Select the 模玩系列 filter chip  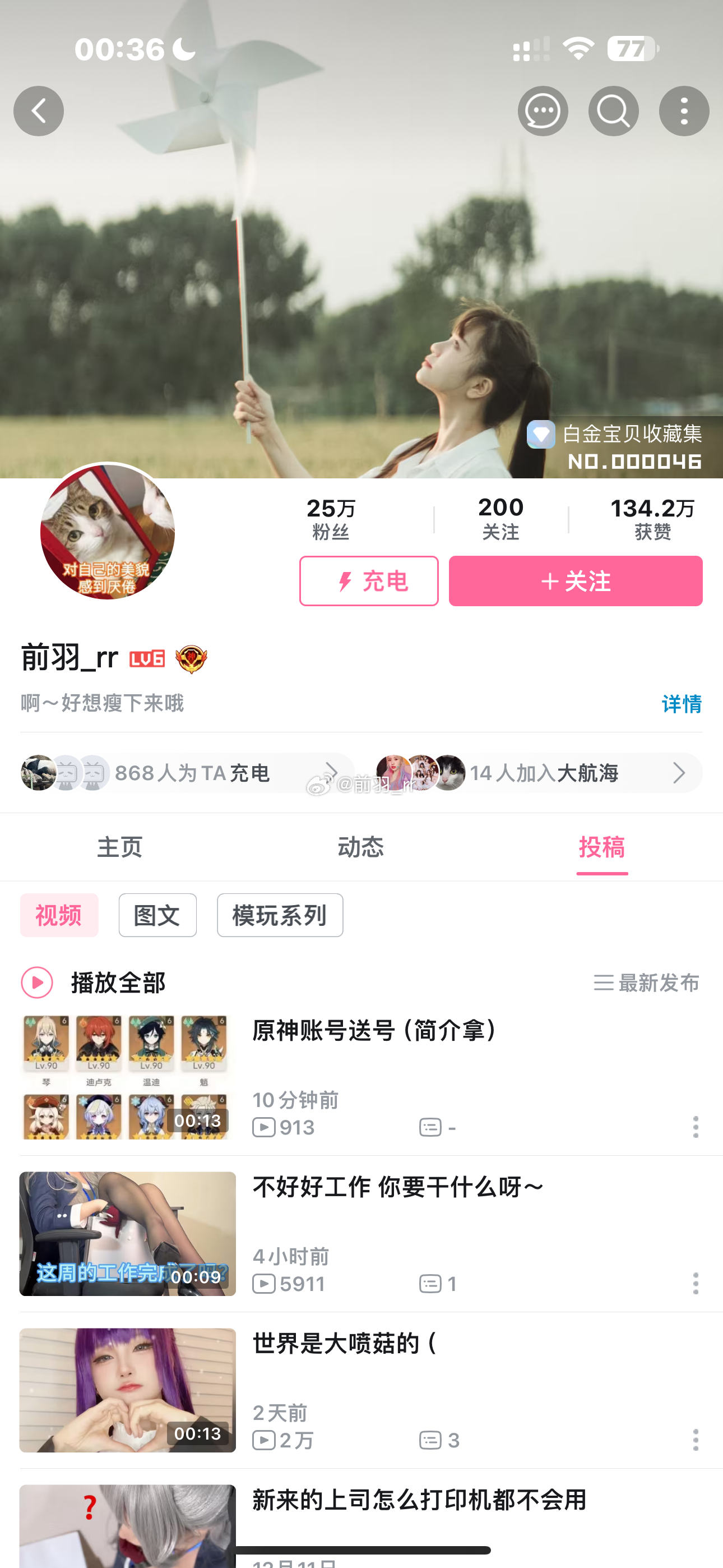279,915
